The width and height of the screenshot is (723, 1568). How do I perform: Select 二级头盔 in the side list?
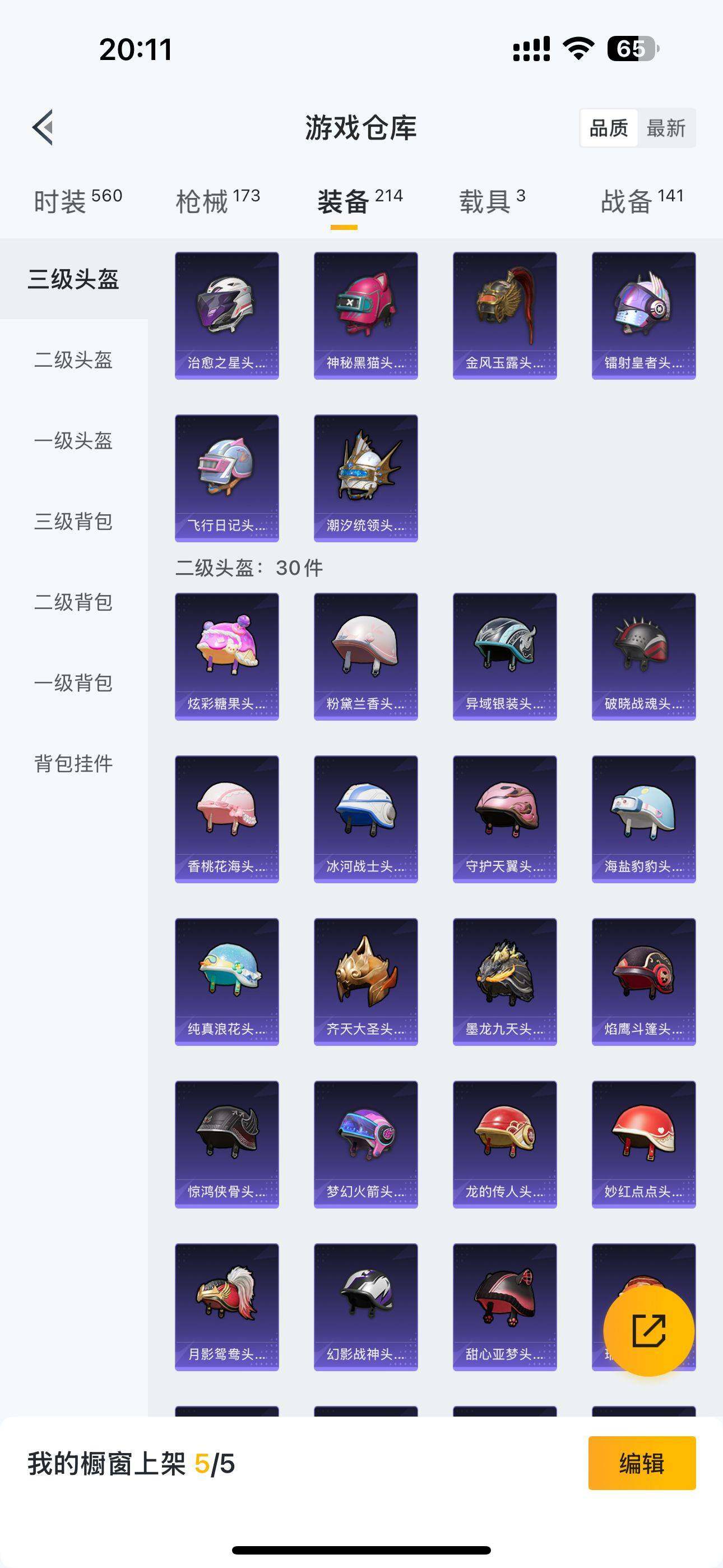73,359
